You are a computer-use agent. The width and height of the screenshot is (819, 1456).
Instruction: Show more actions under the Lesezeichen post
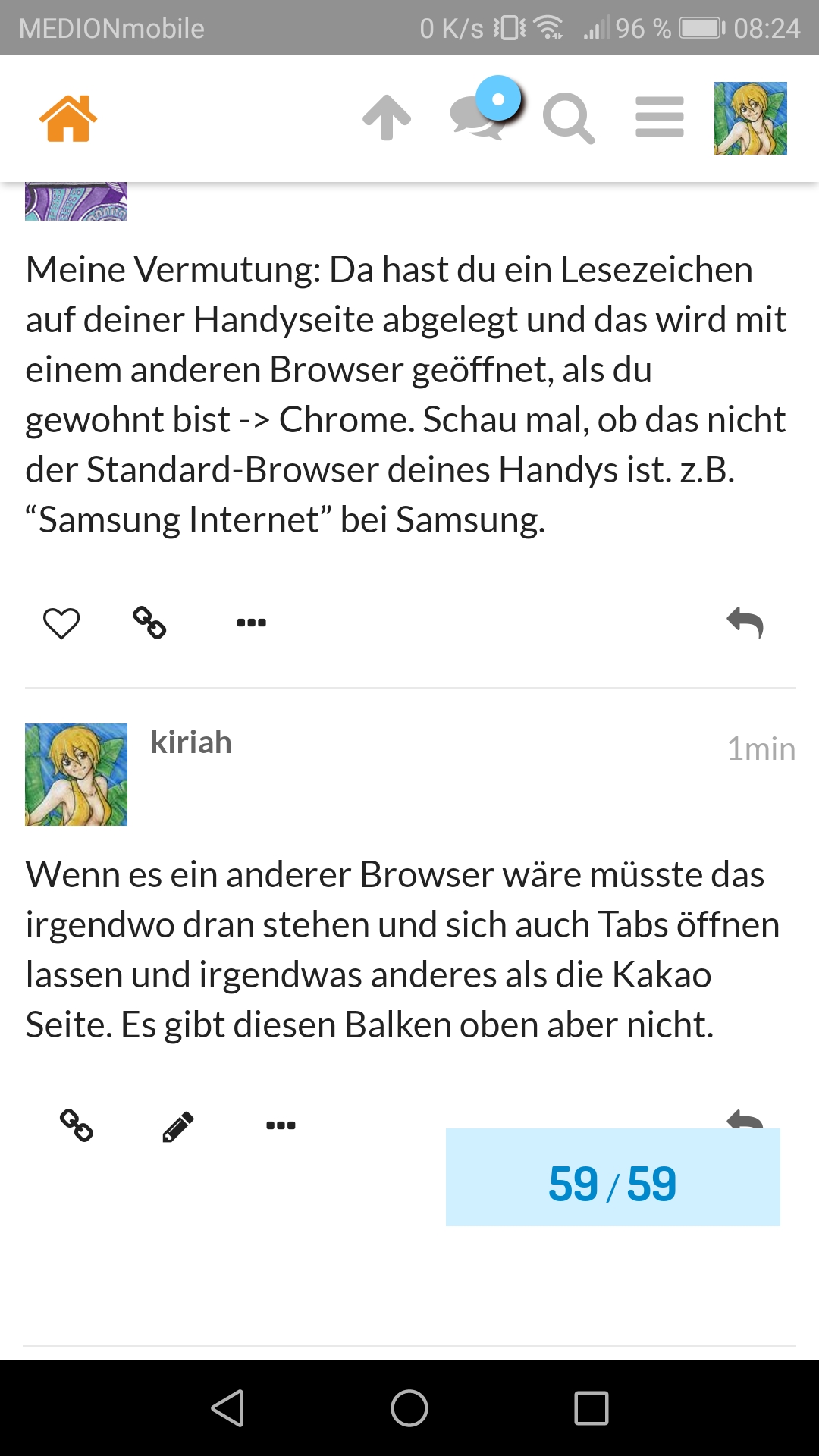click(x=251, y=623)
